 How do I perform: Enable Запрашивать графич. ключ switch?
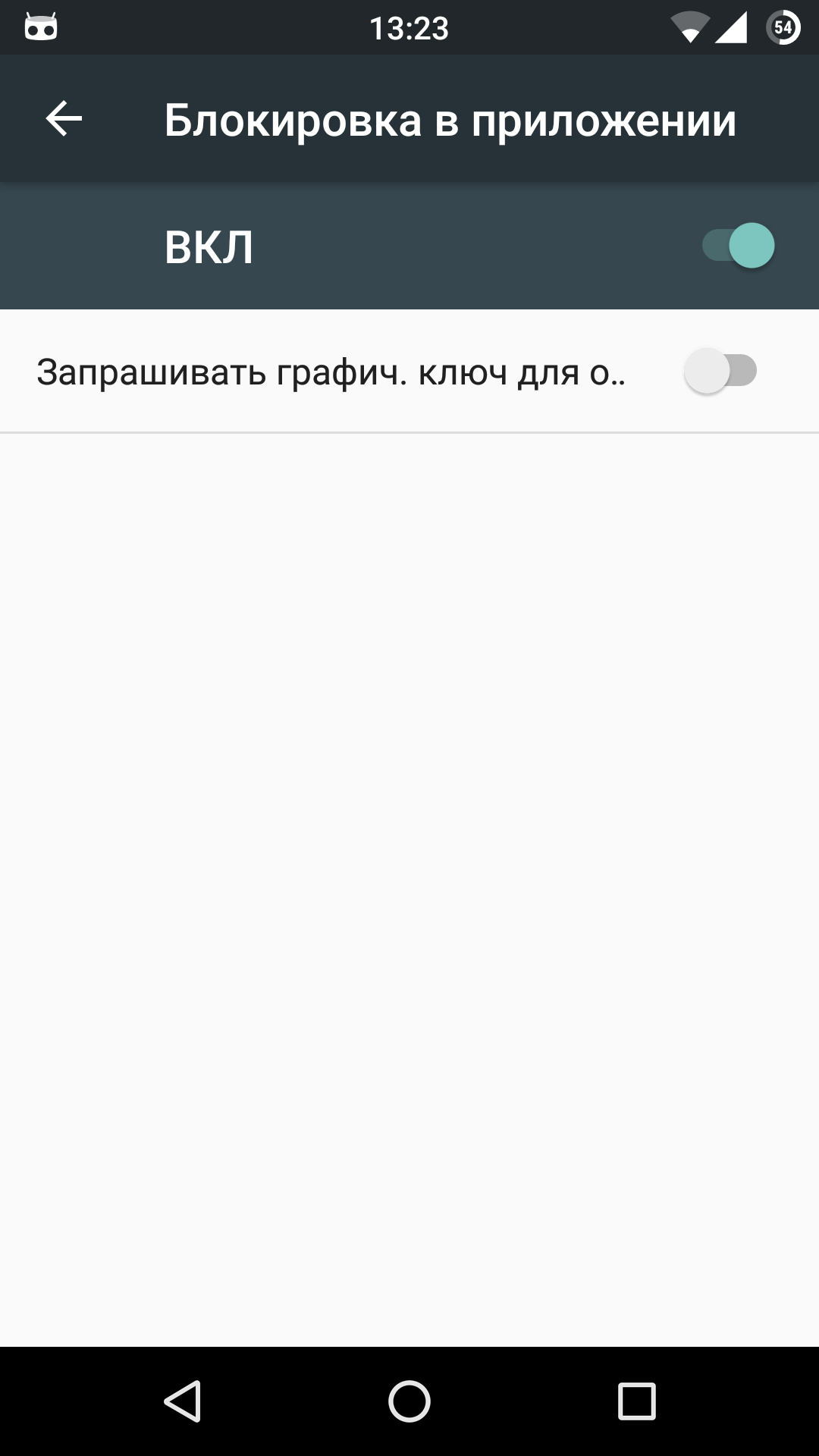tap(720, 372)
